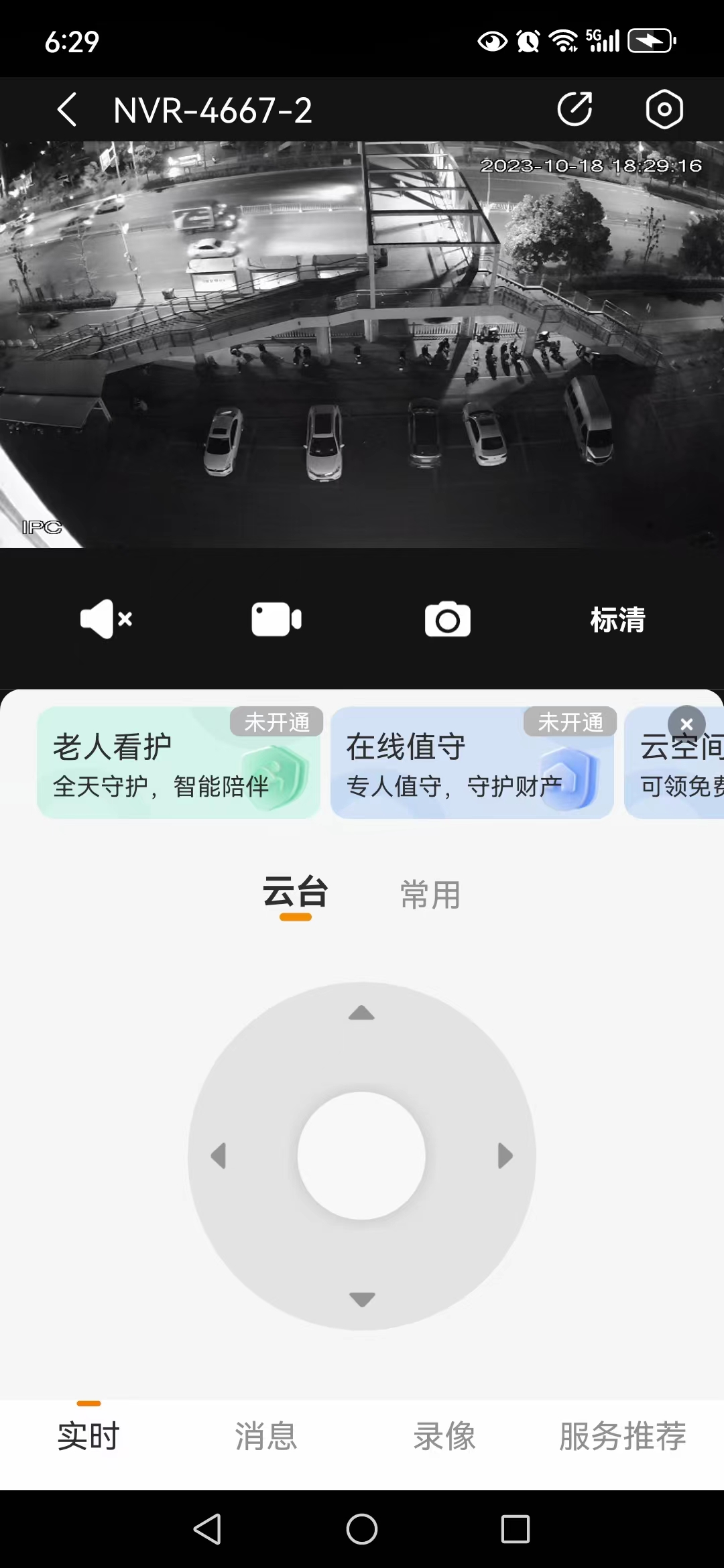724x1568 pixels.
Task: Open device settings hexagon icon
Action: (x=664, y=109)
